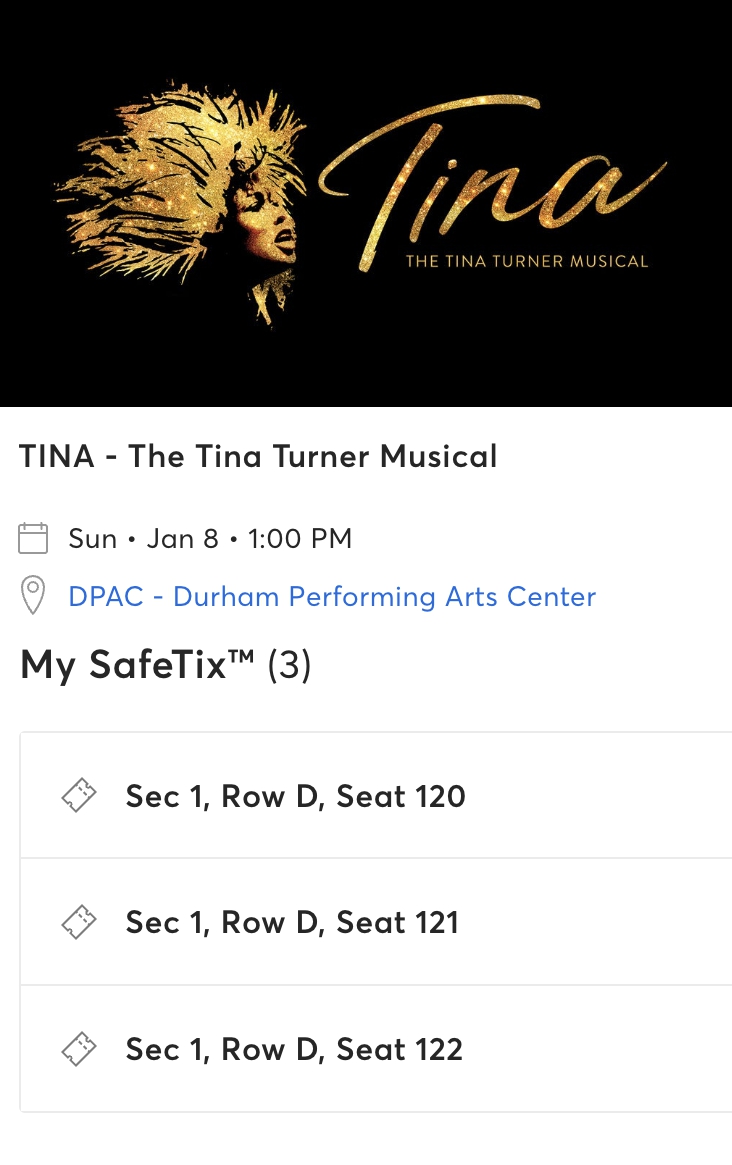Click the location pin icon near venue name
The image size is (732, 1165).
tap(33, 596)
